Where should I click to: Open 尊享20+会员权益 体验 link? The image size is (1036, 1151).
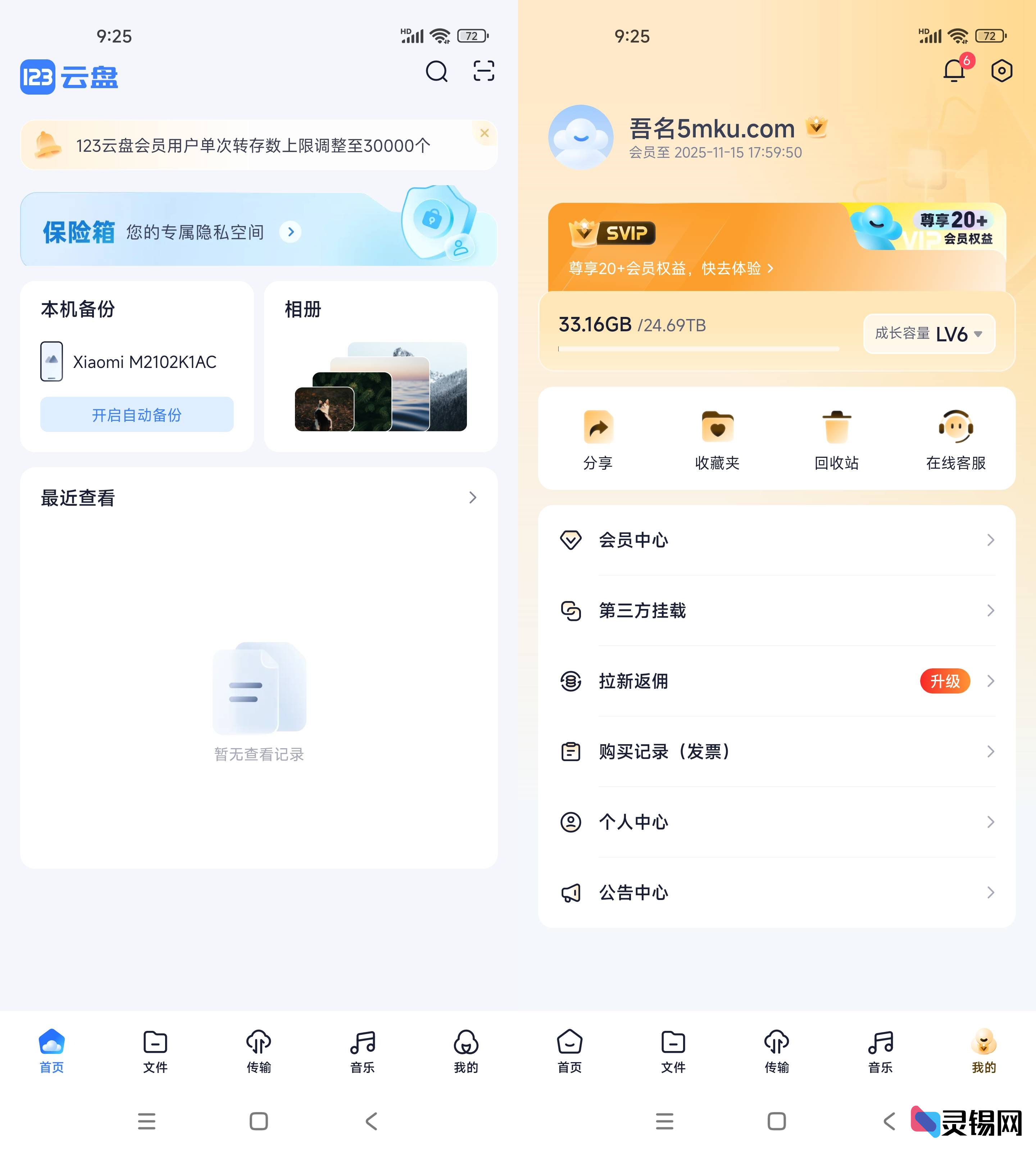point(671,269)
